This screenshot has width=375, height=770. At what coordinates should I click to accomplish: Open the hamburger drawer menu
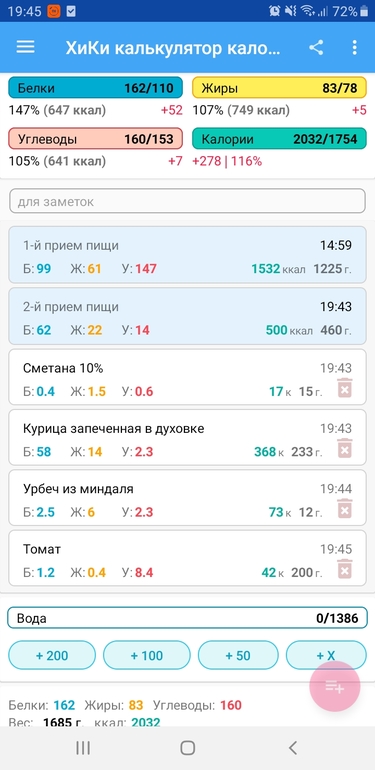coord(26,47)
